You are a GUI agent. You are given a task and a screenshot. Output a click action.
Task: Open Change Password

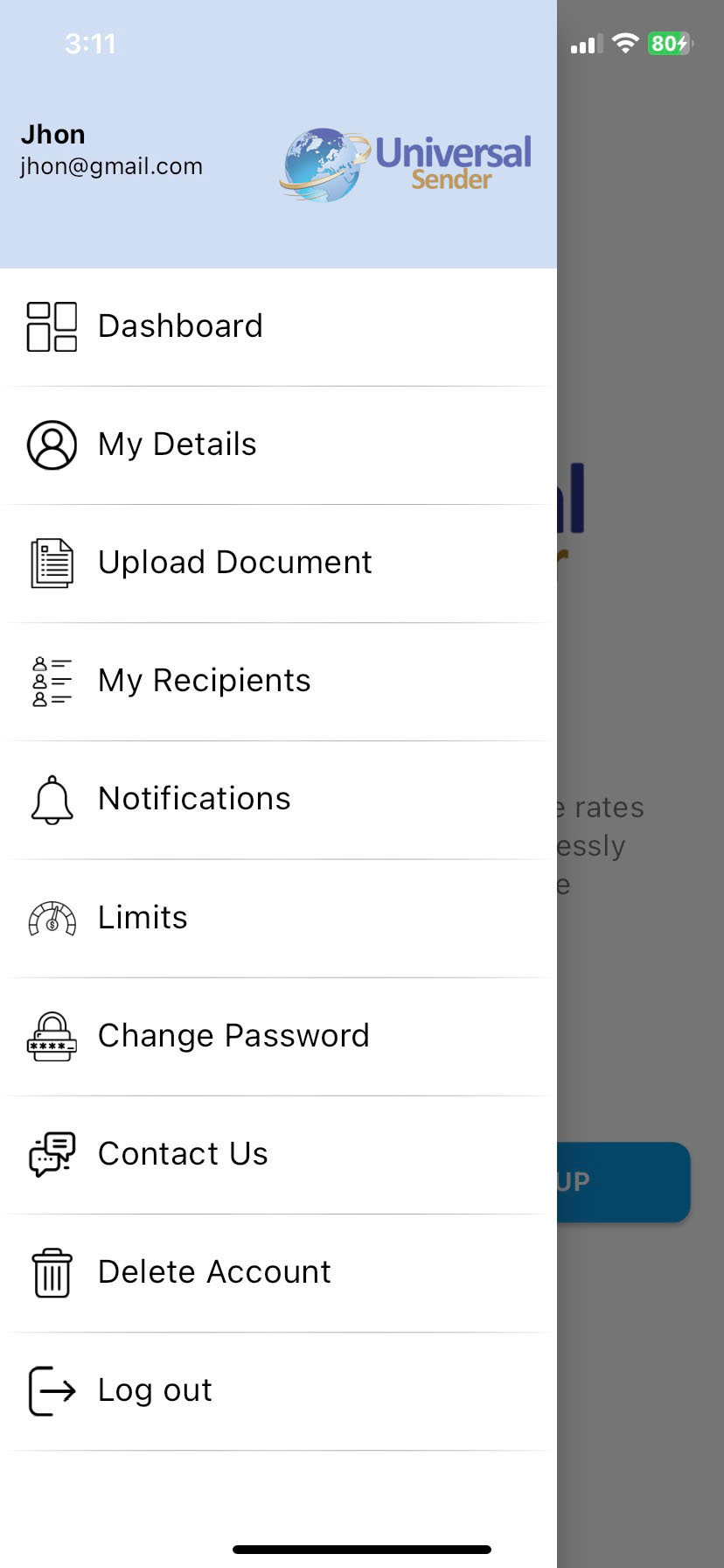[233, 1036]
